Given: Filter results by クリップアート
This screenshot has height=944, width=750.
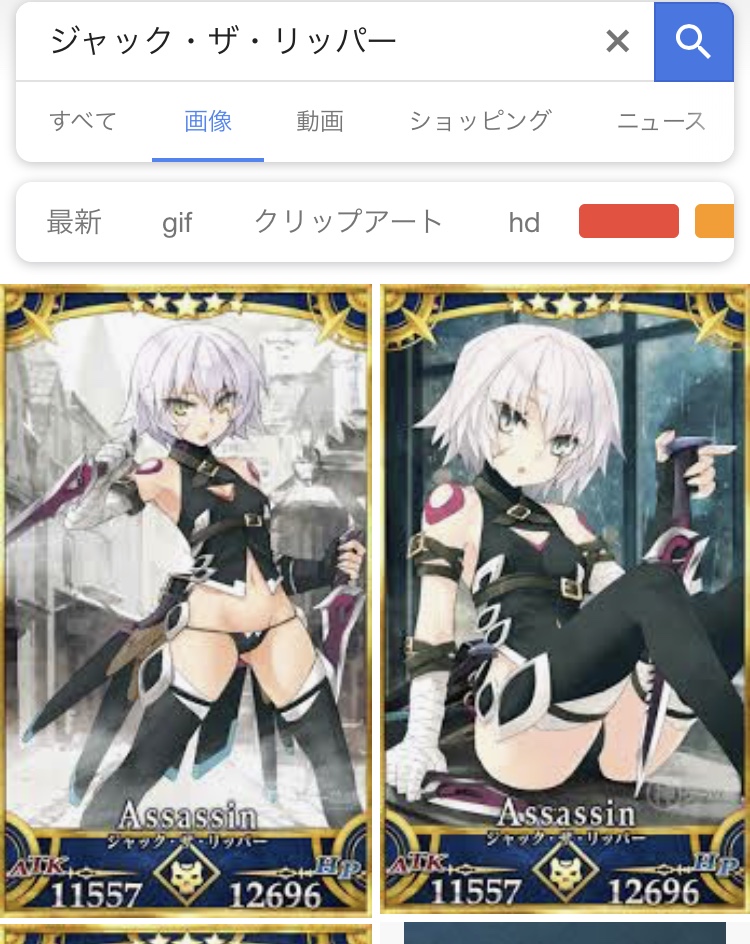Looking at the screenshot, I should [348, 221].
